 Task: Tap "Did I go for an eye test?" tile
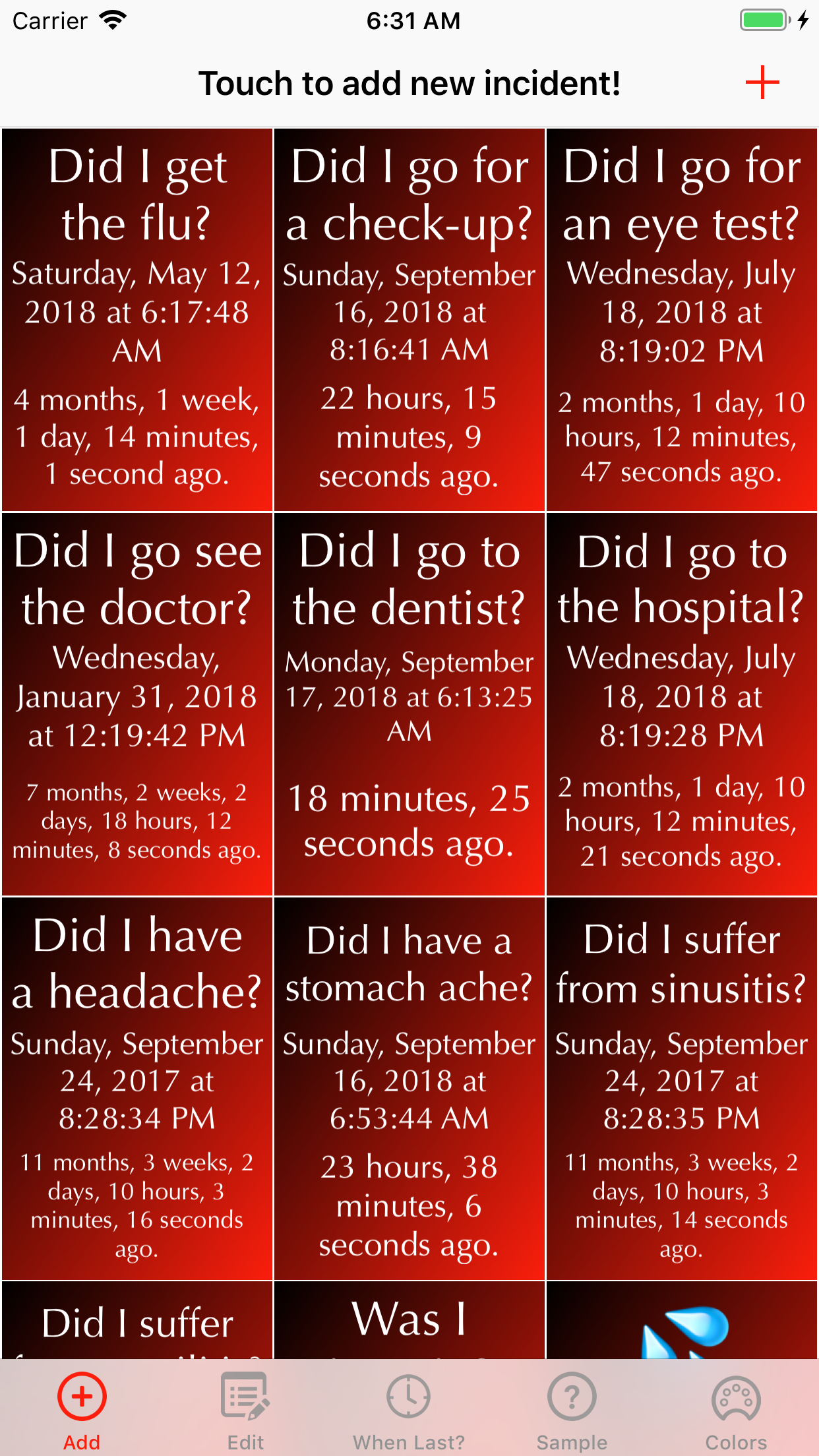[x=682, y=320]
